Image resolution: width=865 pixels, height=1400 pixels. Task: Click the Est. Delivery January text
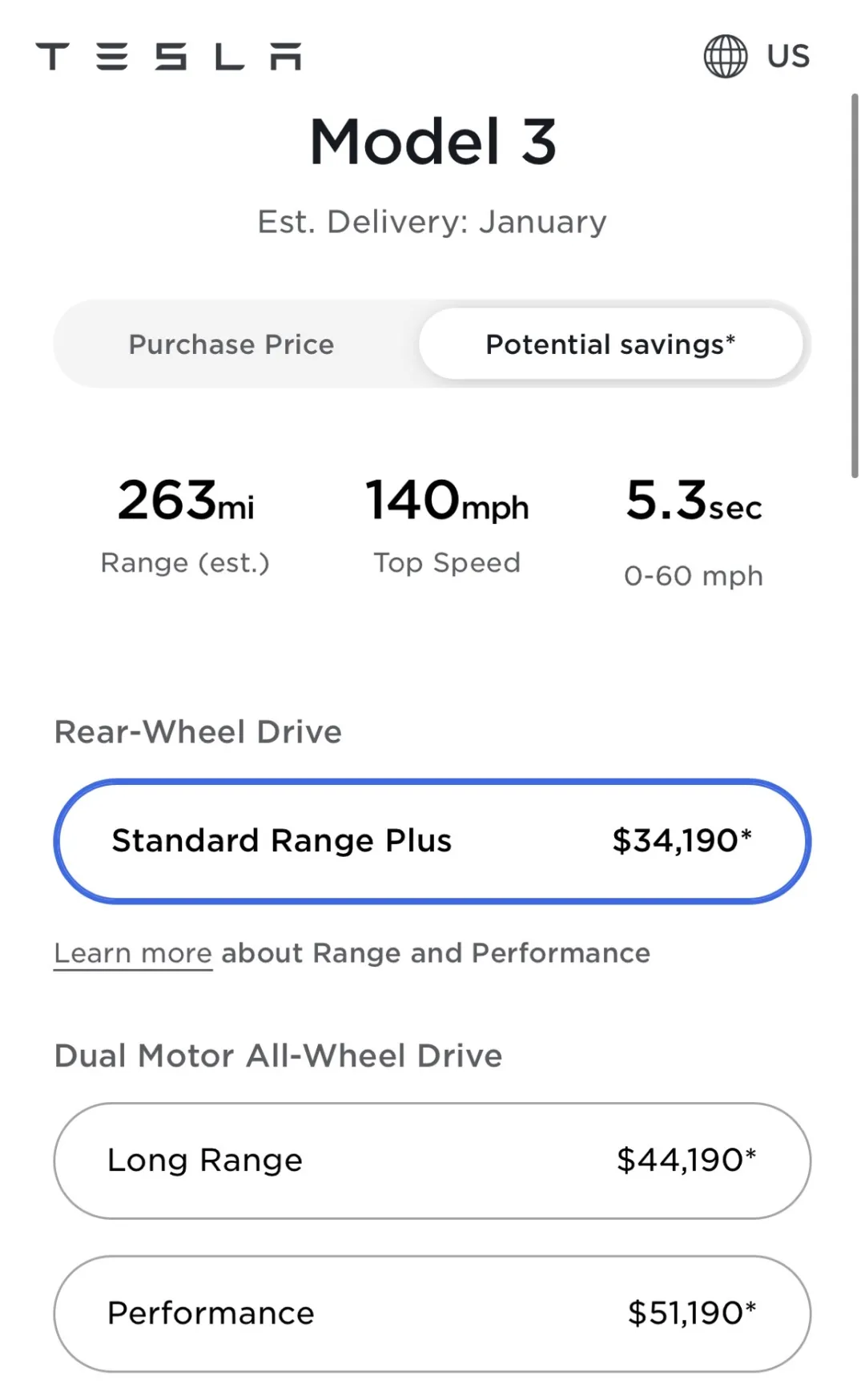432,222
